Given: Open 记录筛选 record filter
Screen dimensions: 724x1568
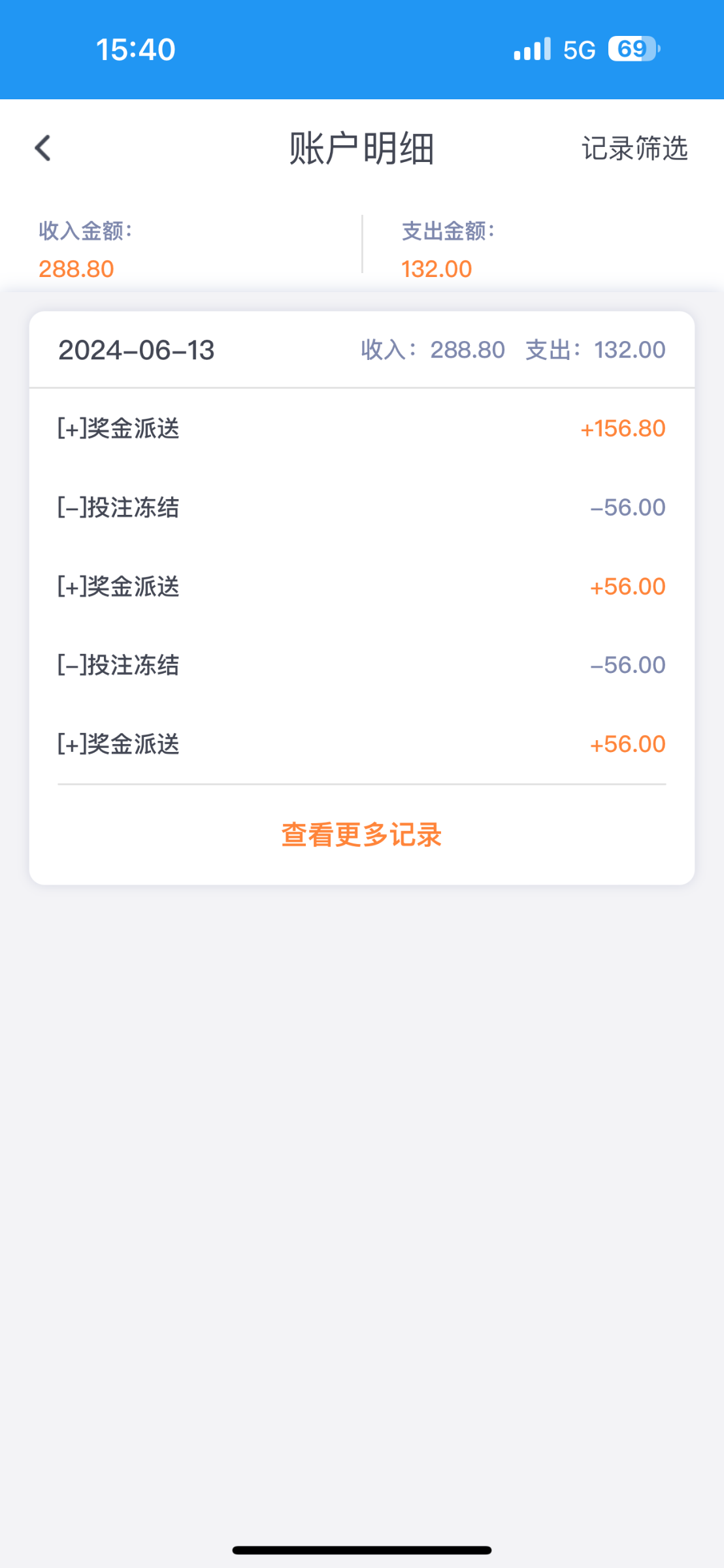Looking at the screenshot, I should coord(634,148).
